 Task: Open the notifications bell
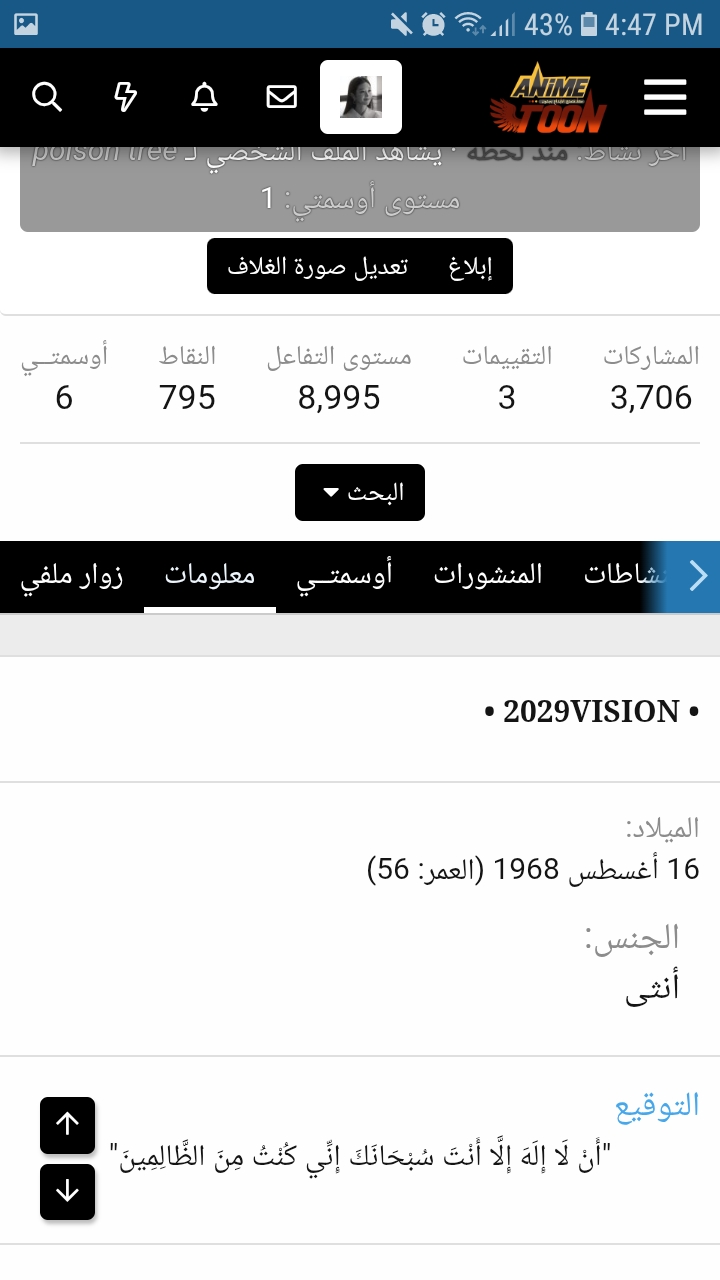[204, 97]
